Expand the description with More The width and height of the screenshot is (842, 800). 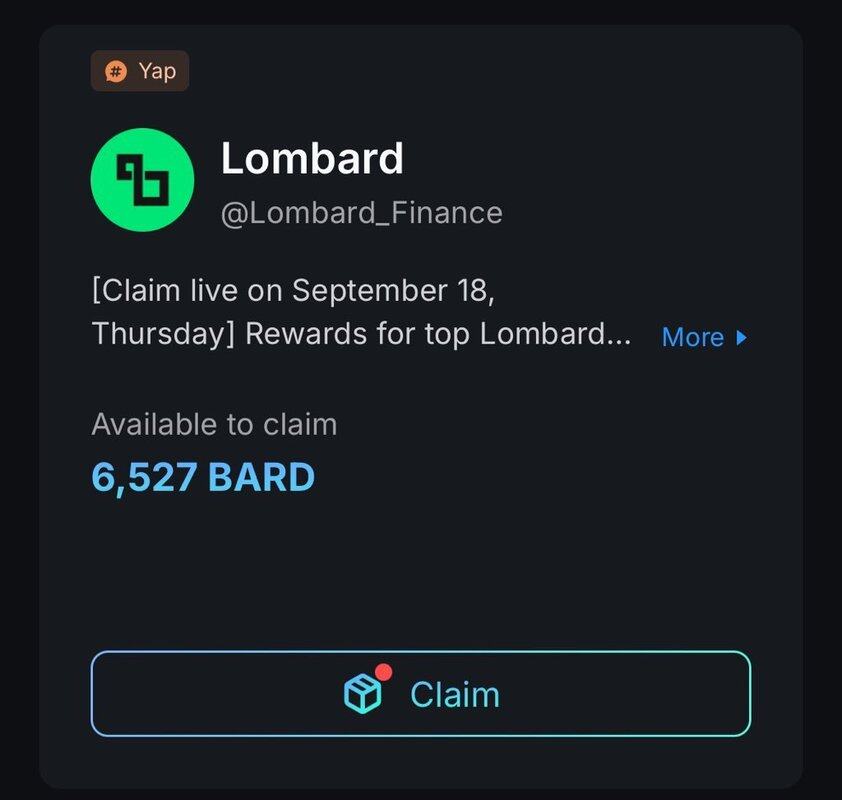click(703, 337)
